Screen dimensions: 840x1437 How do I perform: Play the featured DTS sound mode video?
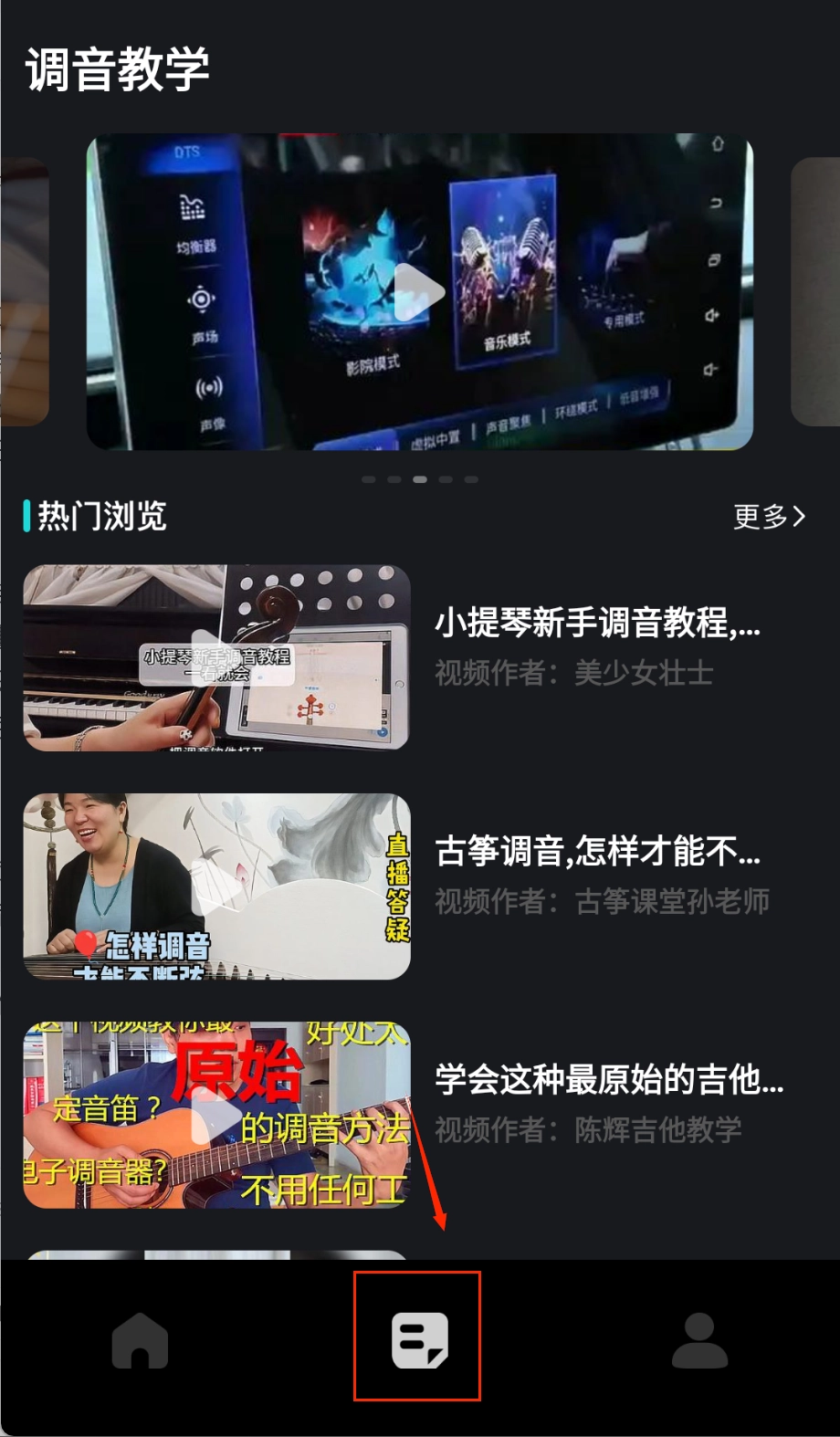point(419,292)
